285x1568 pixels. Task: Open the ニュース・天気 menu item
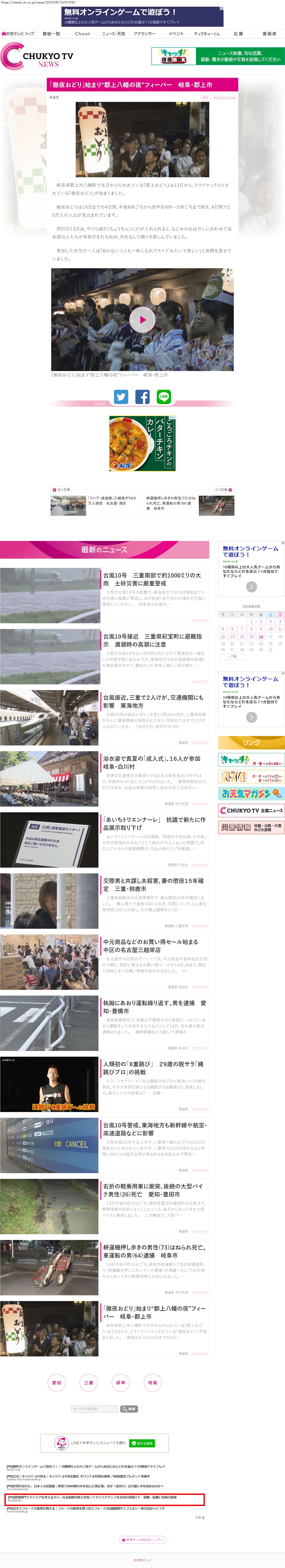[114, 34]
